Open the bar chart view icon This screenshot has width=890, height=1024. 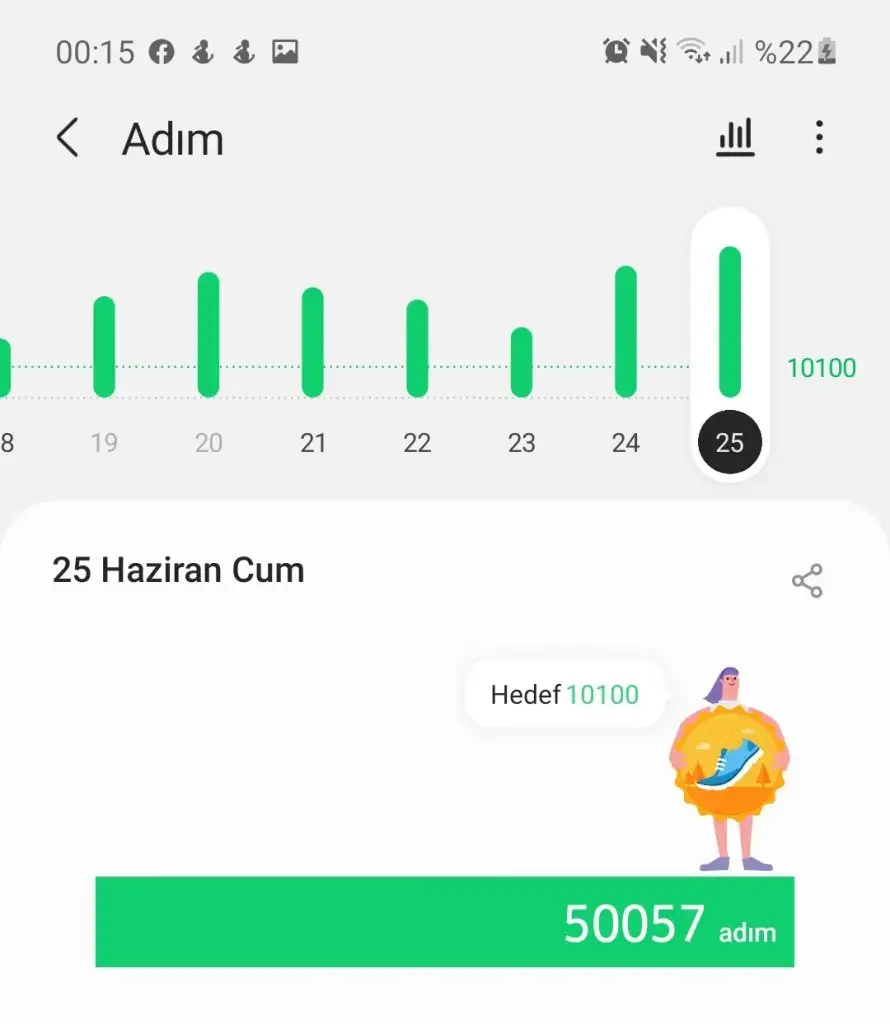tap(735, 137)
